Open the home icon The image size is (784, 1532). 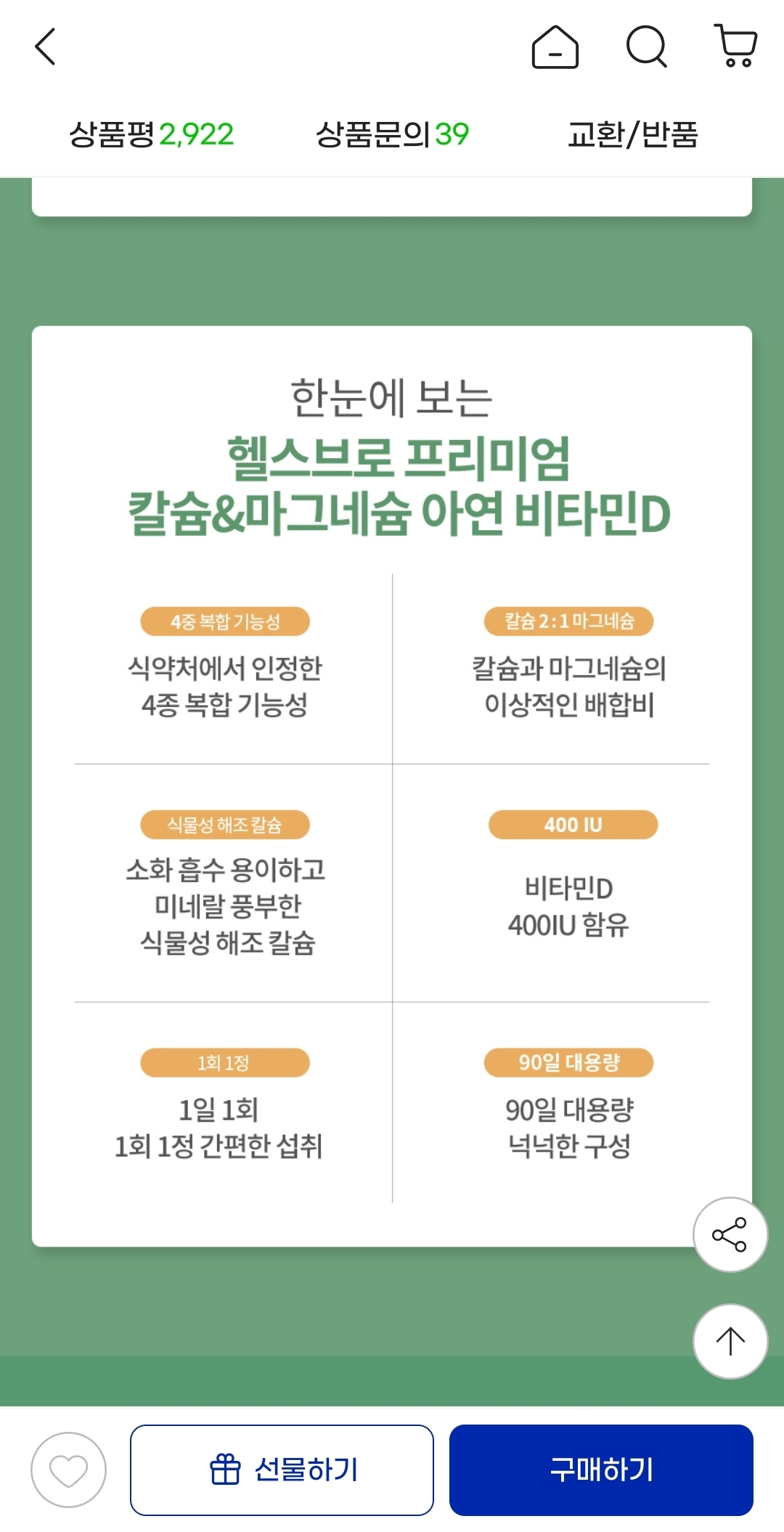555,47
